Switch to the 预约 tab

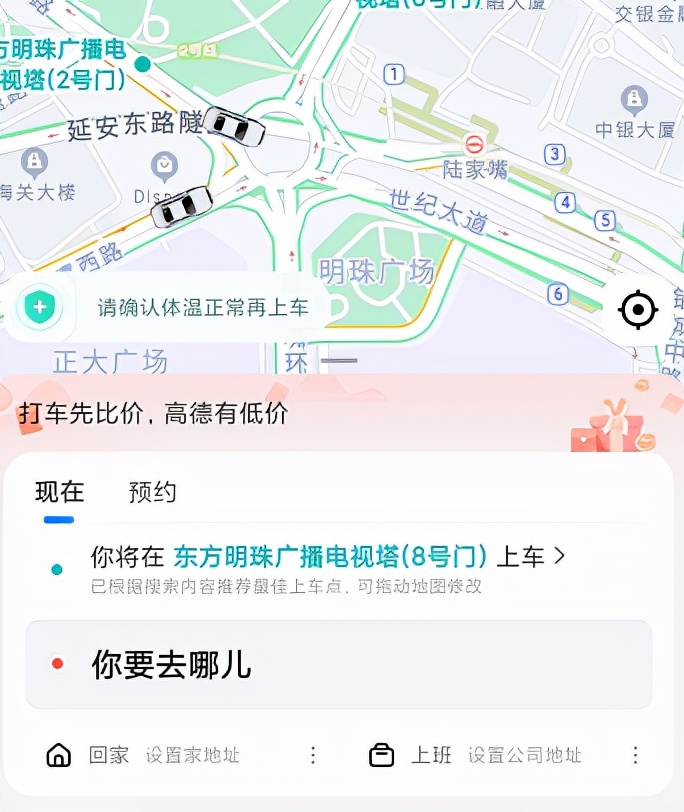tap(153, 492)
